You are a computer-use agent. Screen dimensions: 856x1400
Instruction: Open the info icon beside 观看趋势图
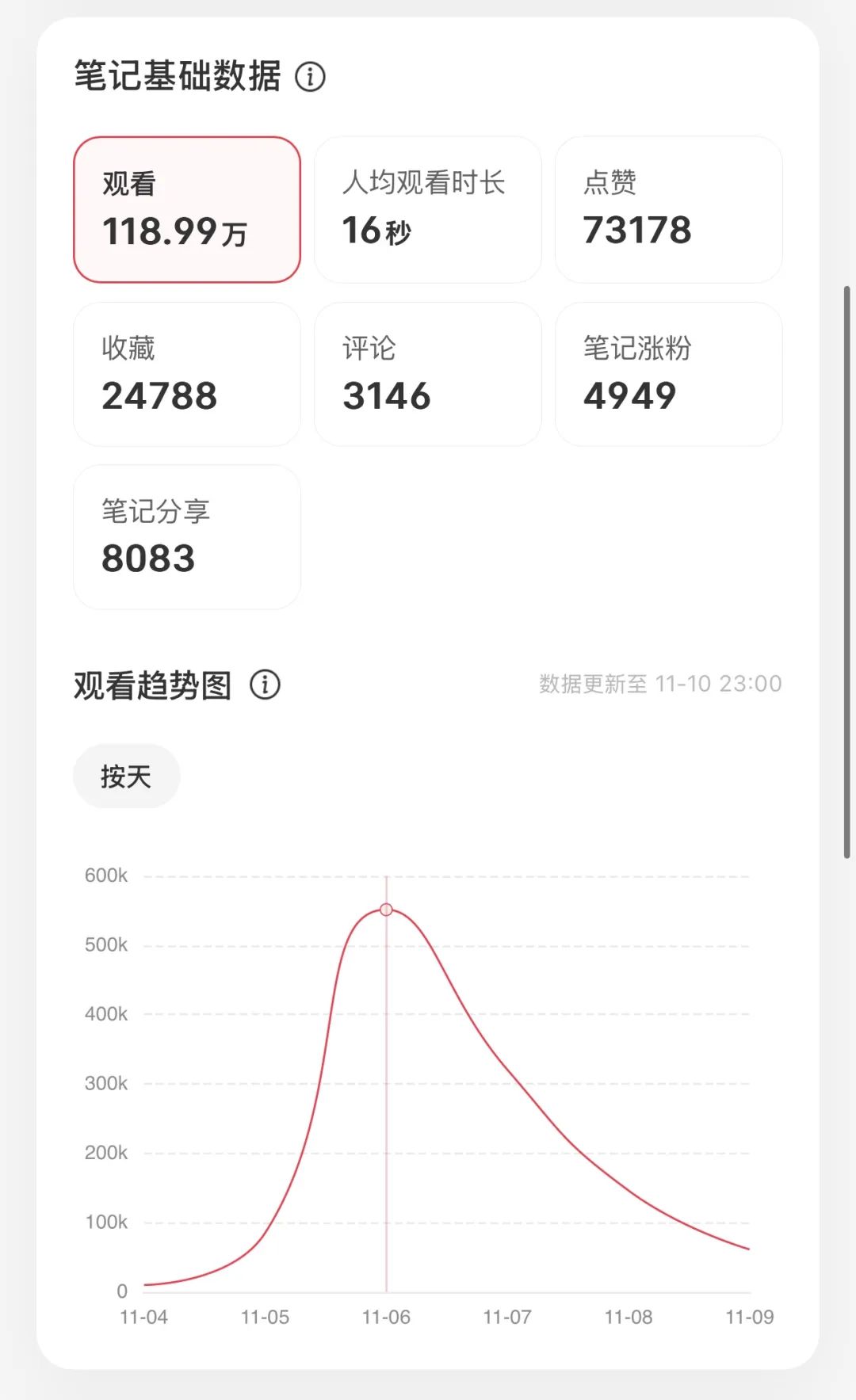[266, 685]
